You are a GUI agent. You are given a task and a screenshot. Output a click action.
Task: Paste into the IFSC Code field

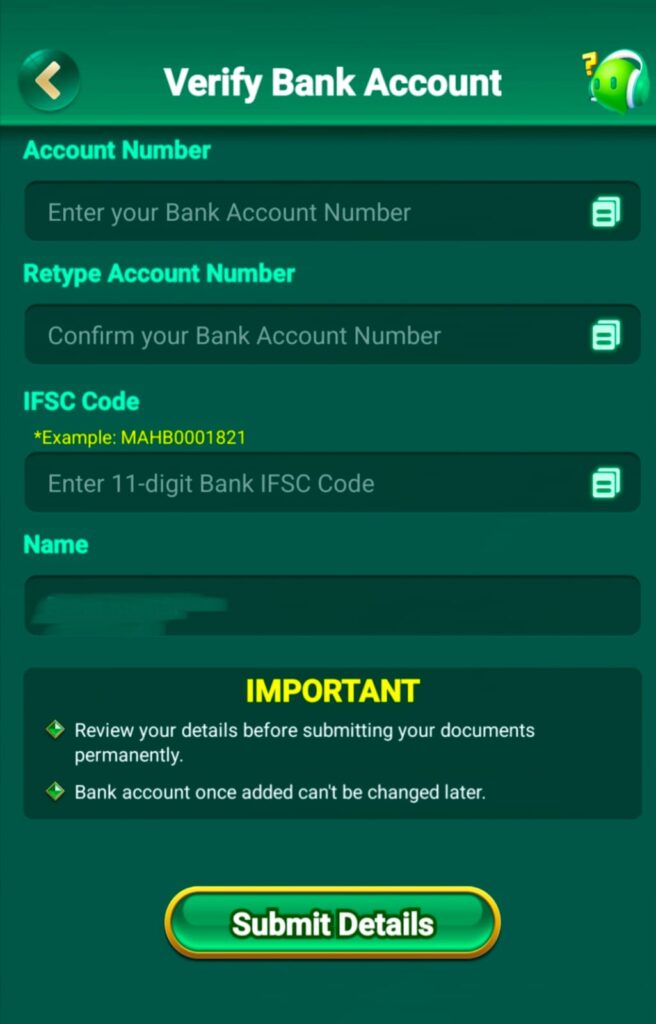pyautogui.click(x=605, y=483)
